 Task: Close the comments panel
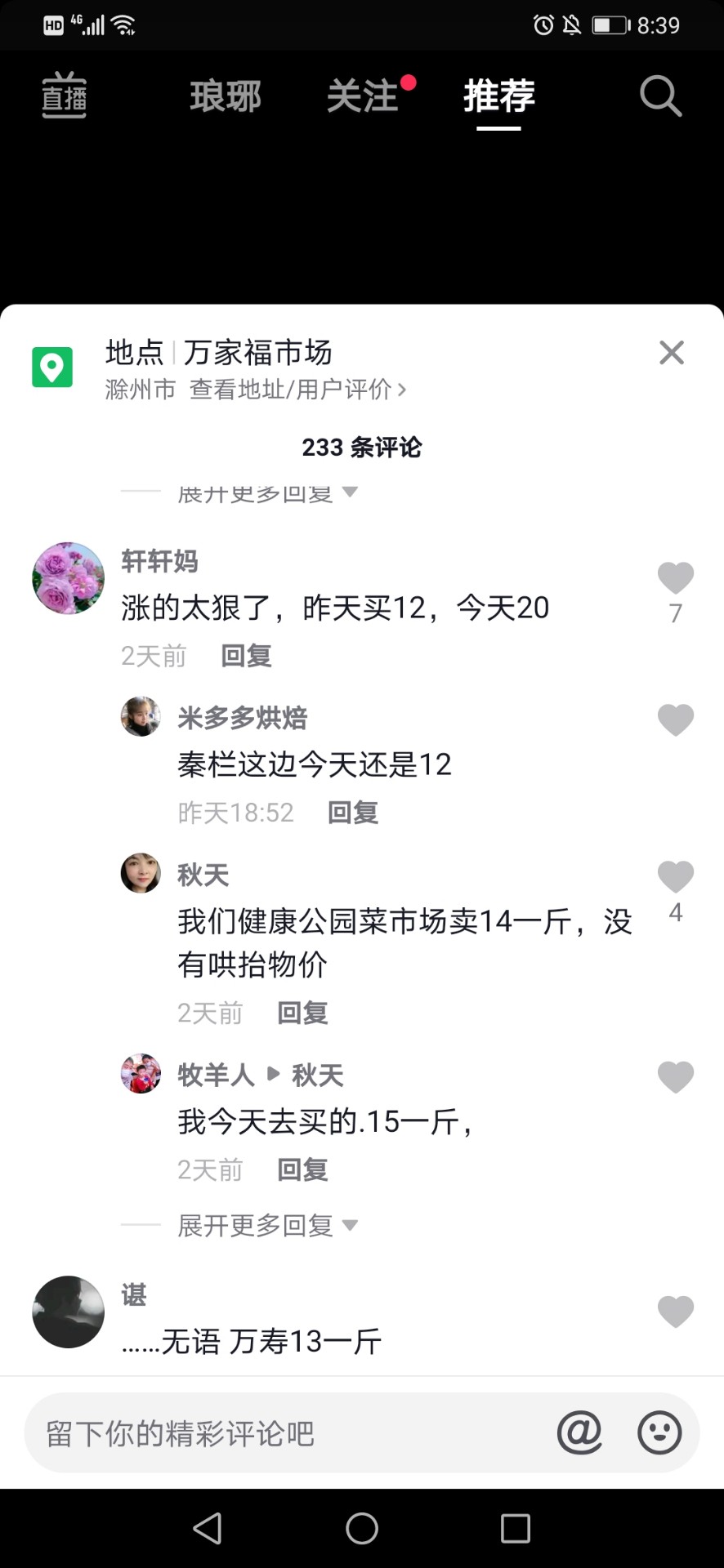[x=672, y=353]
